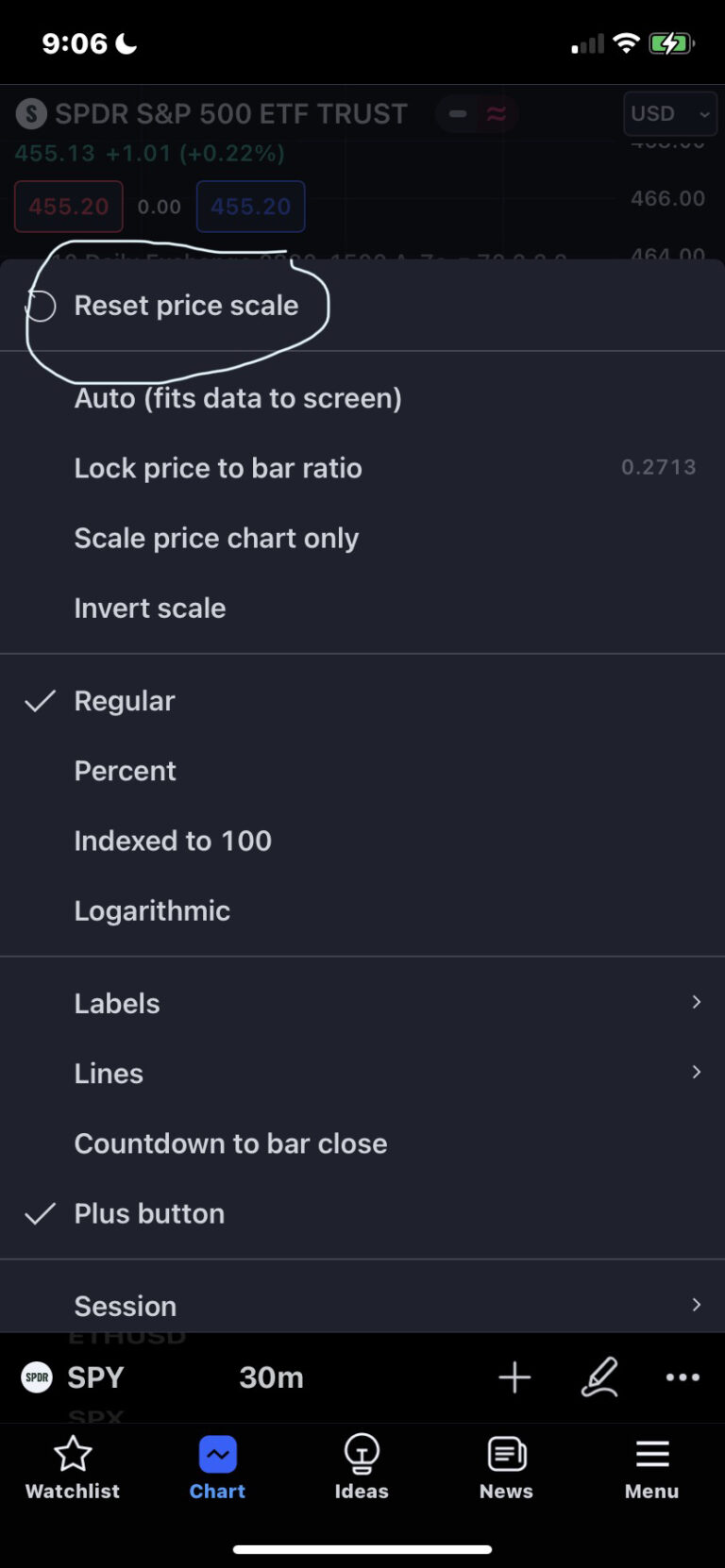Expand the Labels submenu
The height and width of the screenshot is (1568, 725).
116,1003
